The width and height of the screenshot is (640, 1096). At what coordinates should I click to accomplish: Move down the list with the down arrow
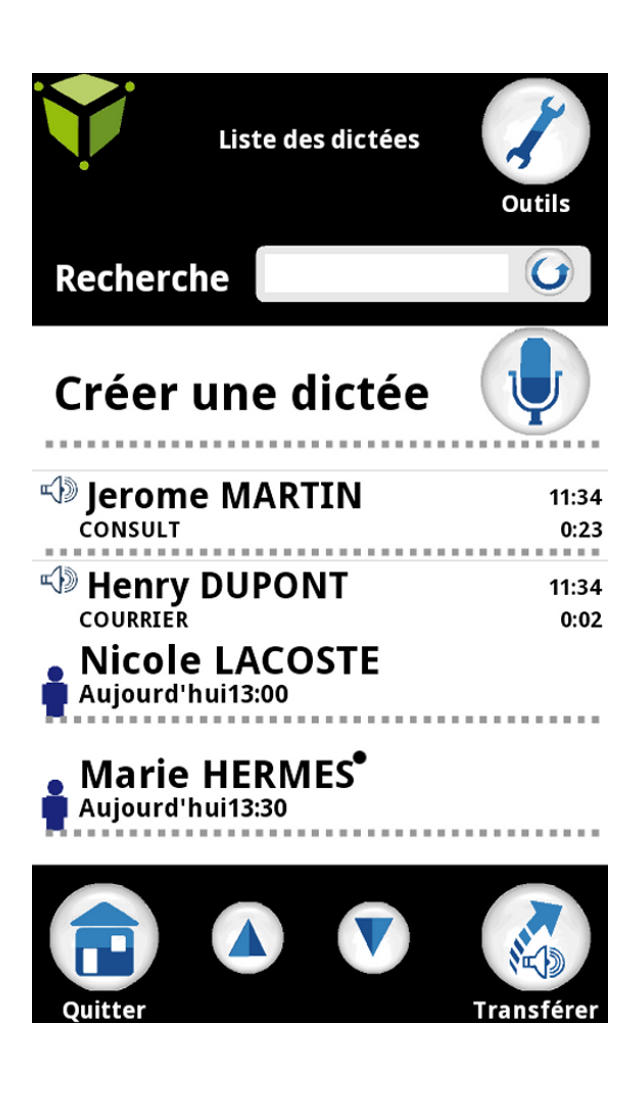374,938
